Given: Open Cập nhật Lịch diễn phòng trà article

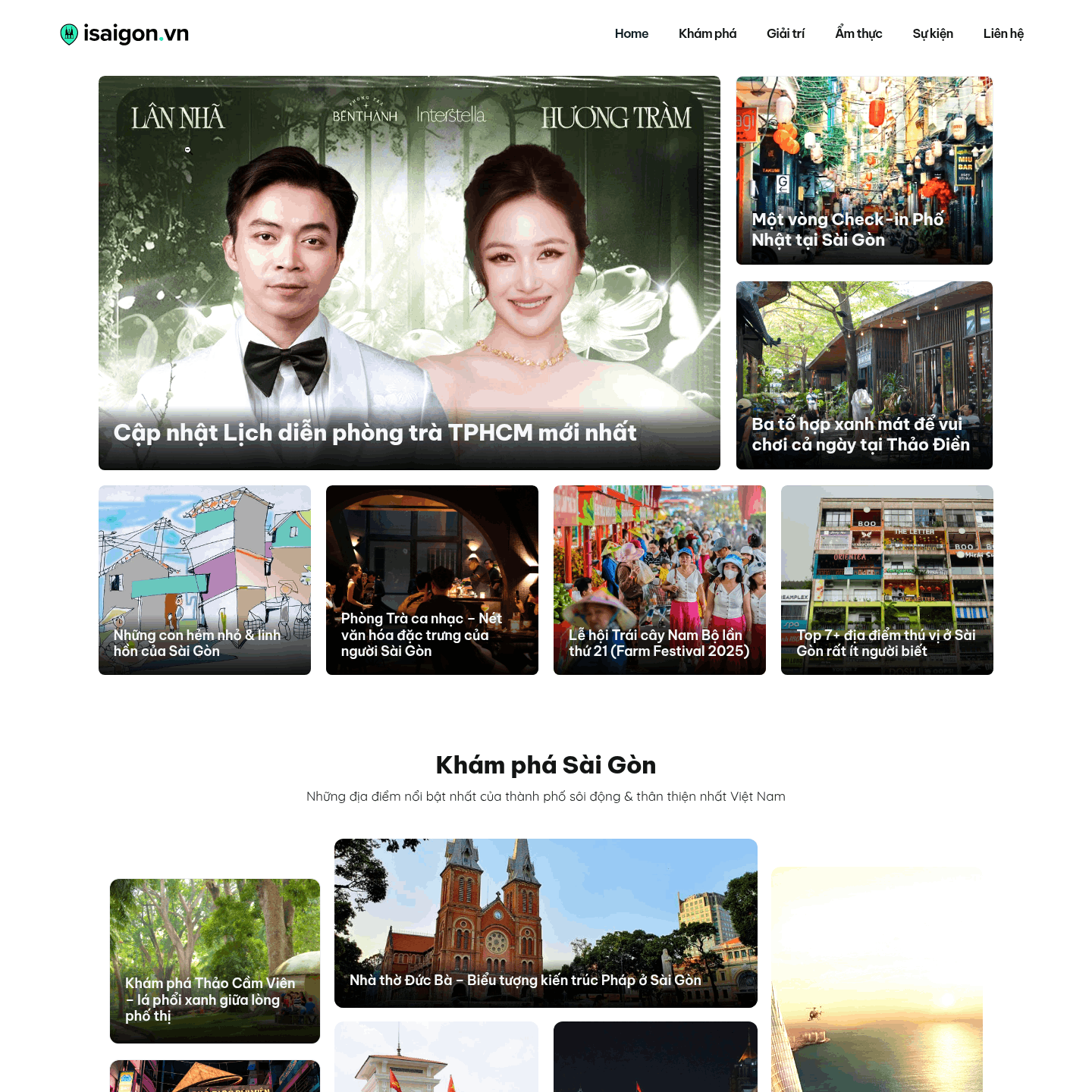Looking at the screenshot, I should point(409,273).
